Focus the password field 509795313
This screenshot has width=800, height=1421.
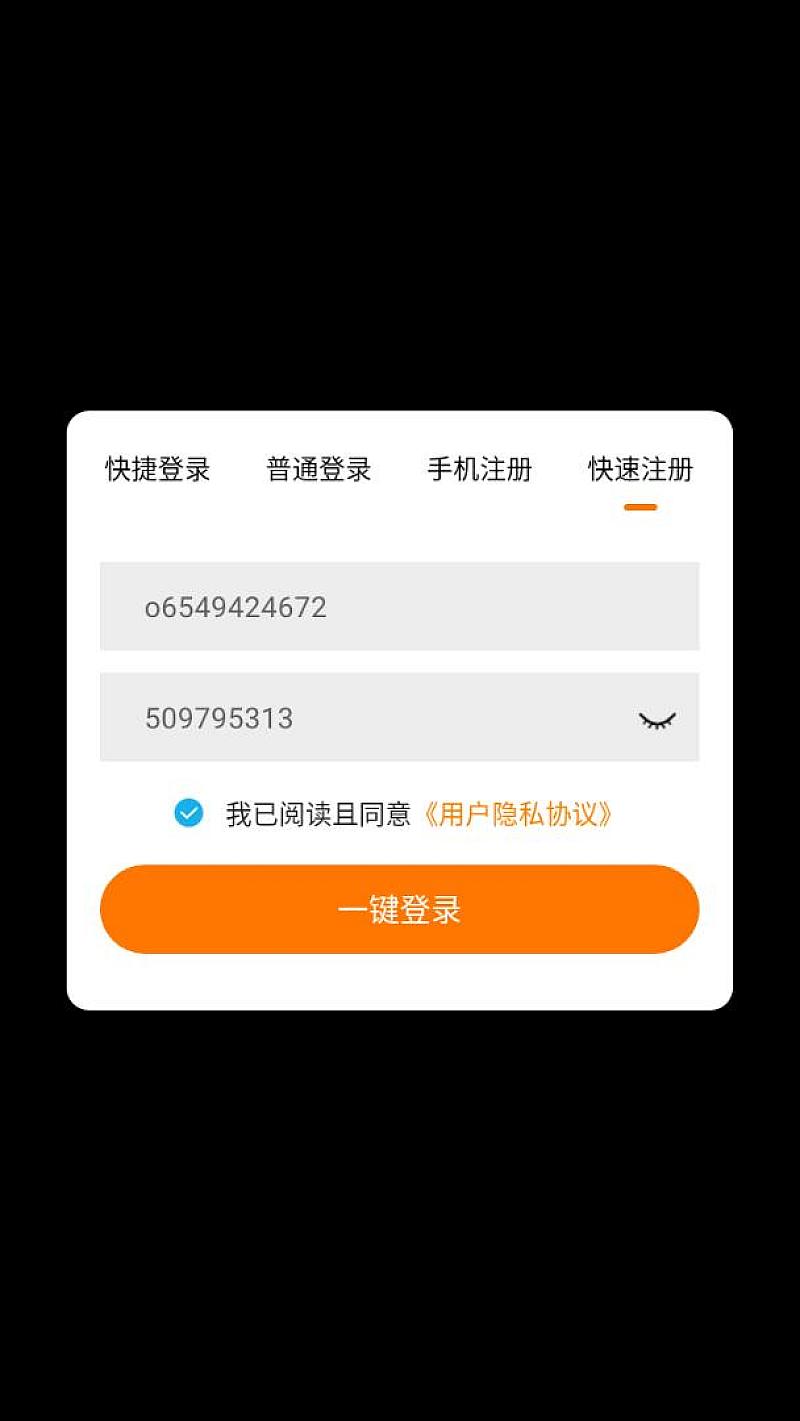(370, 718)
